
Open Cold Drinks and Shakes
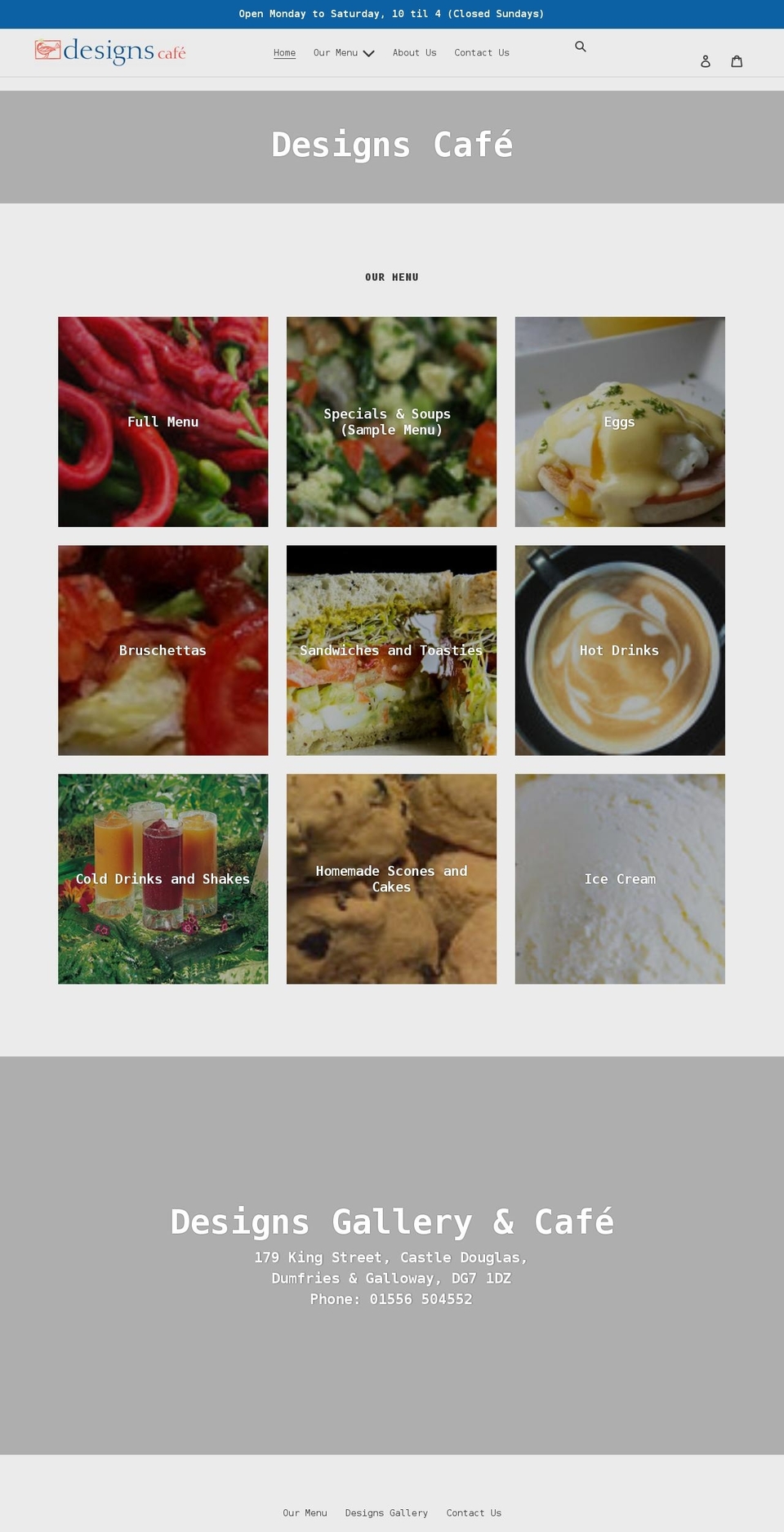point(163,878)
